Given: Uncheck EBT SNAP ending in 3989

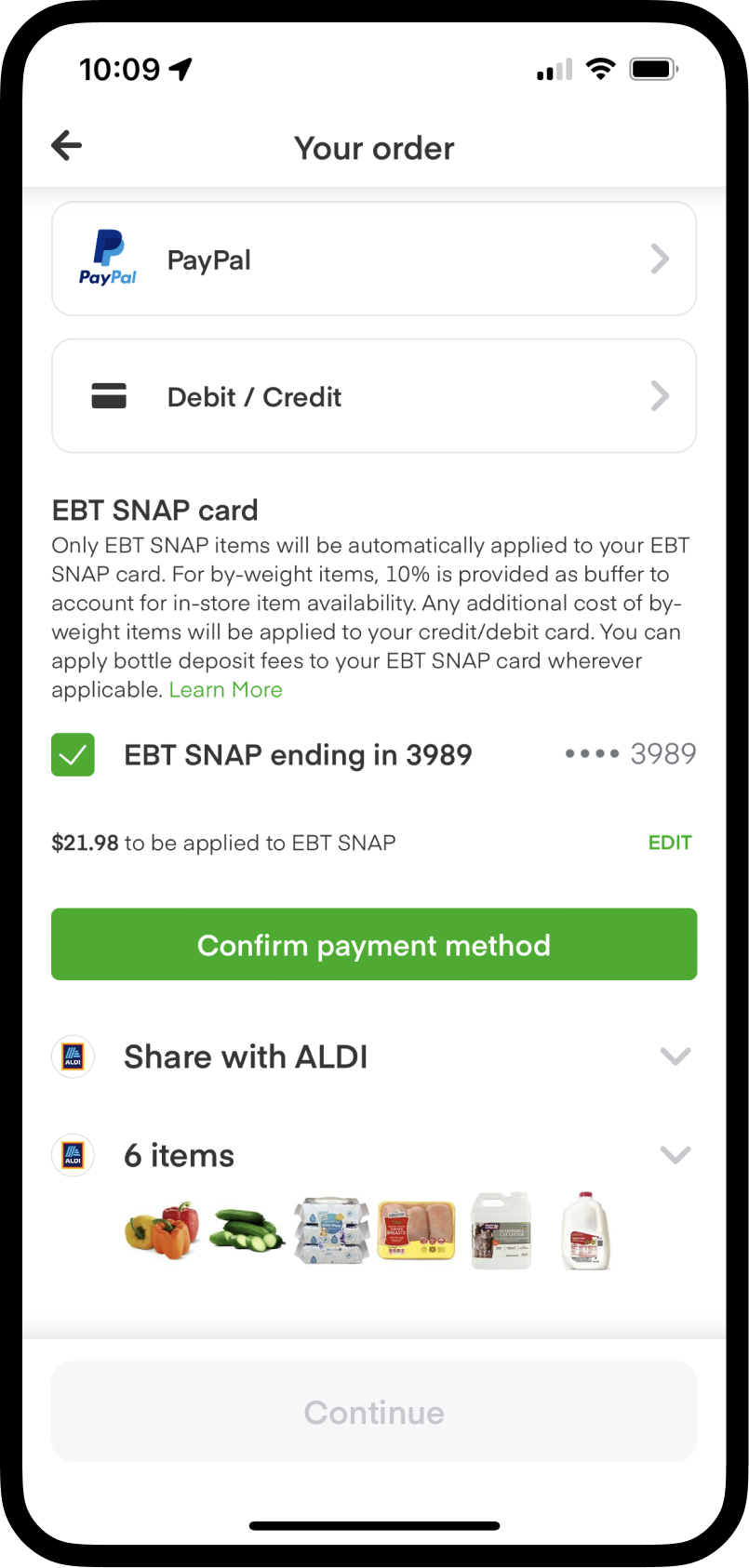Looking at the screenshot, I should (74, 754).
